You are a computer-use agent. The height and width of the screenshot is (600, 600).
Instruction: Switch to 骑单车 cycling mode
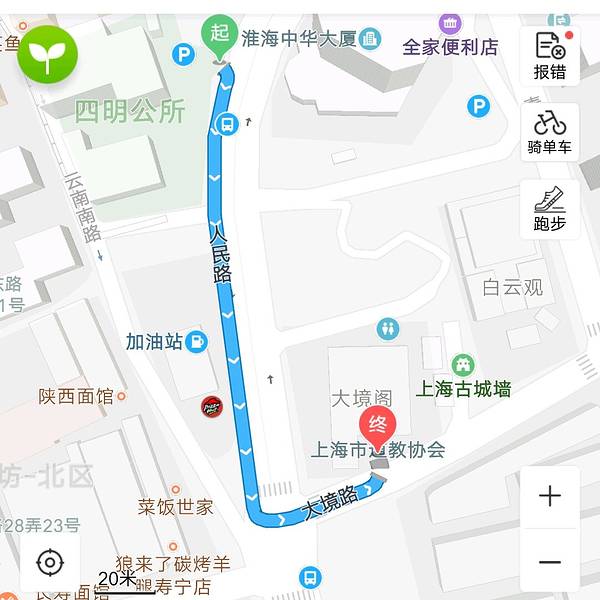[x=550, y=132]
